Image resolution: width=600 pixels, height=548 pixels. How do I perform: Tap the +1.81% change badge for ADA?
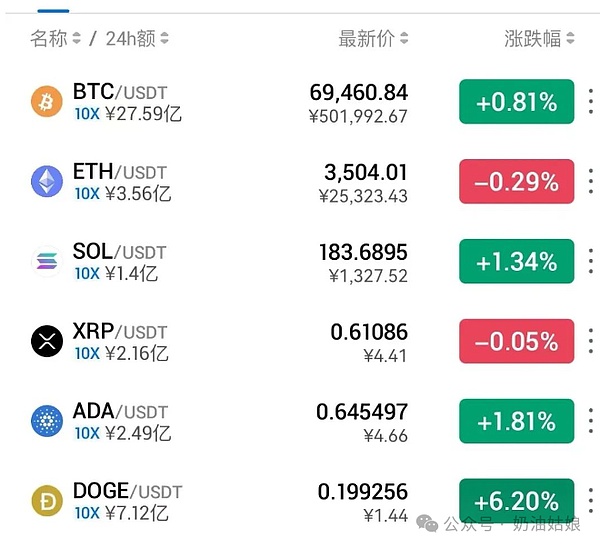[x=516, y=421]
